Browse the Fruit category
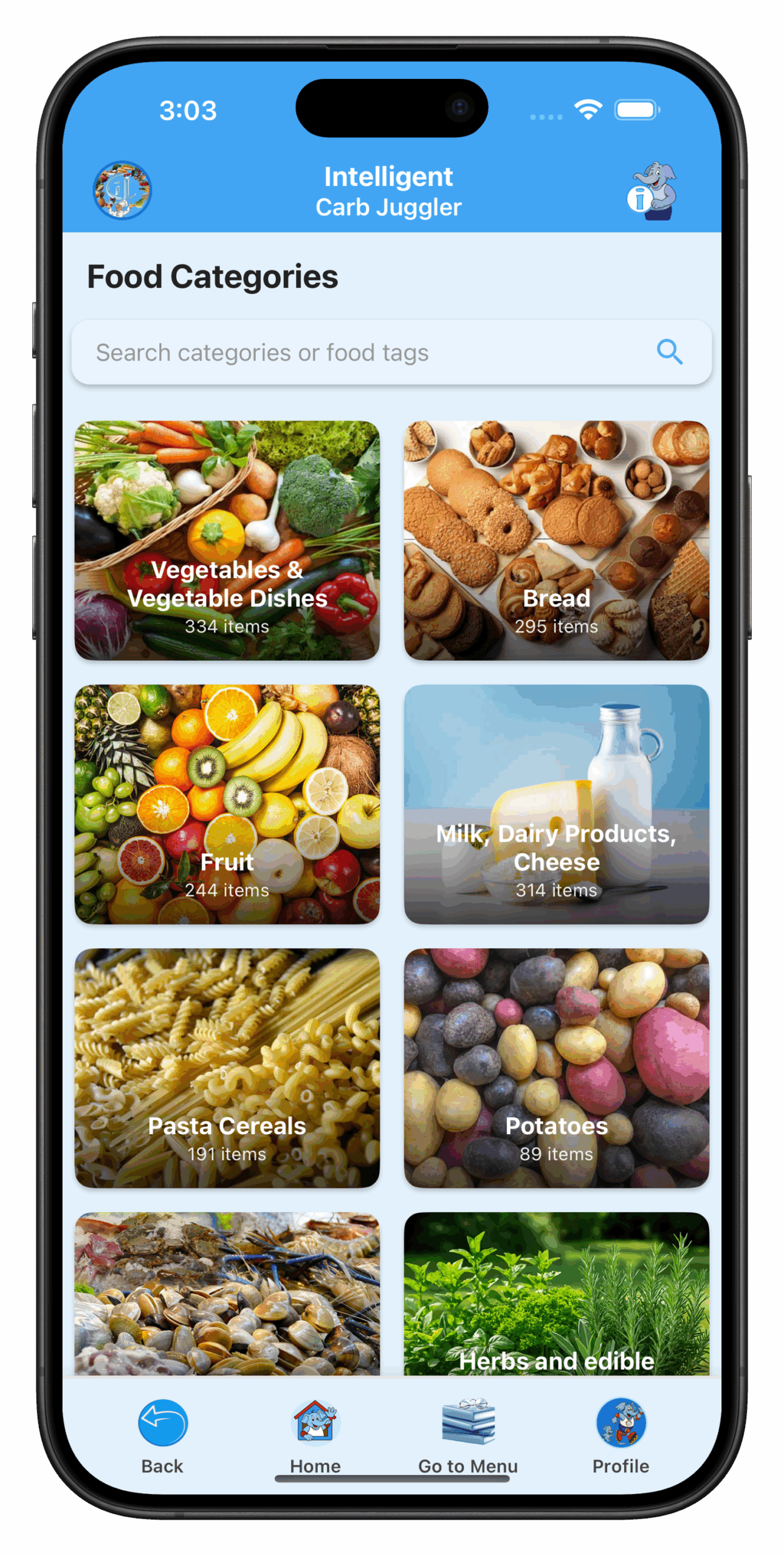This screenshot has height=1556, width=784. [x=227, y=804]
